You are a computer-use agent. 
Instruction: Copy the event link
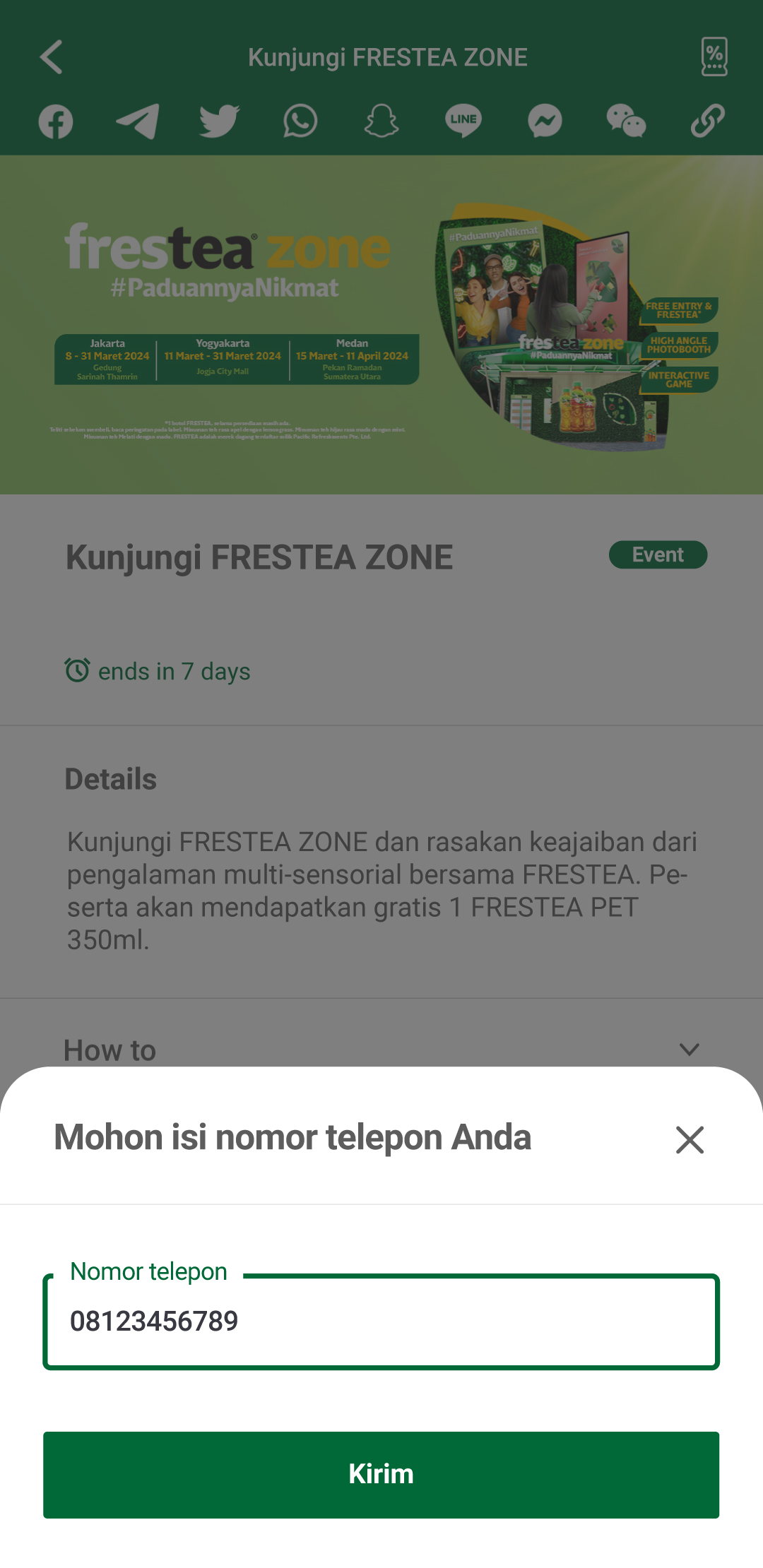(x=707, y=121)
